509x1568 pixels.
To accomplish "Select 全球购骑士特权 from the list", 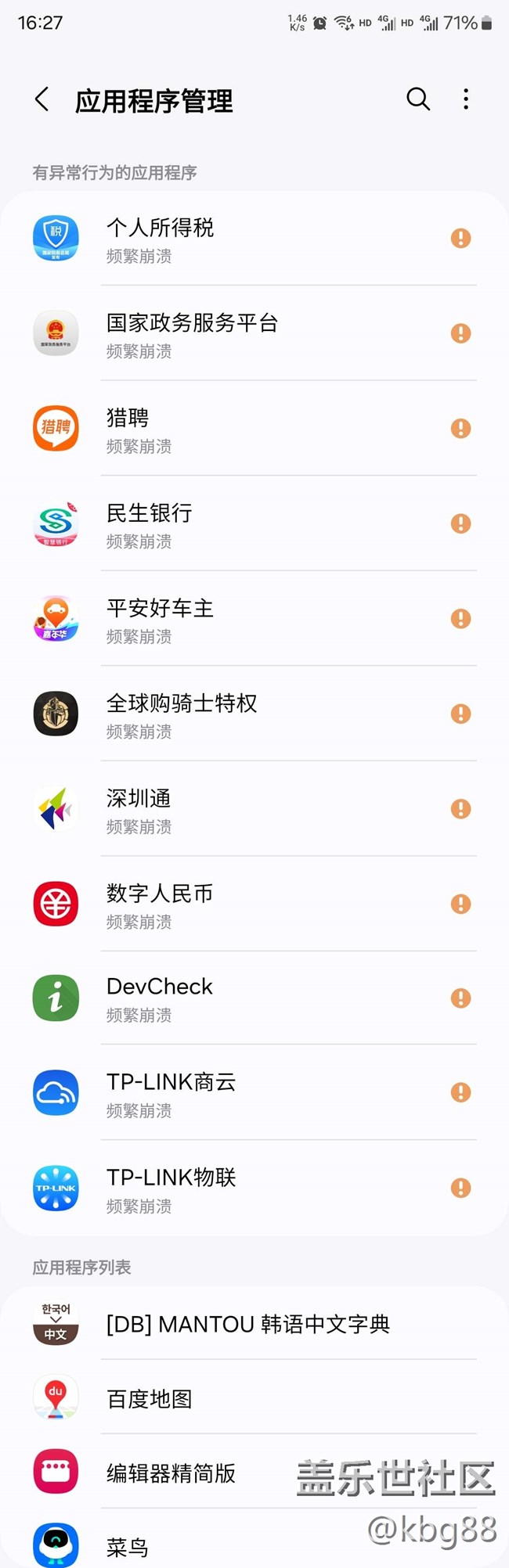I will tap(254, 714).
